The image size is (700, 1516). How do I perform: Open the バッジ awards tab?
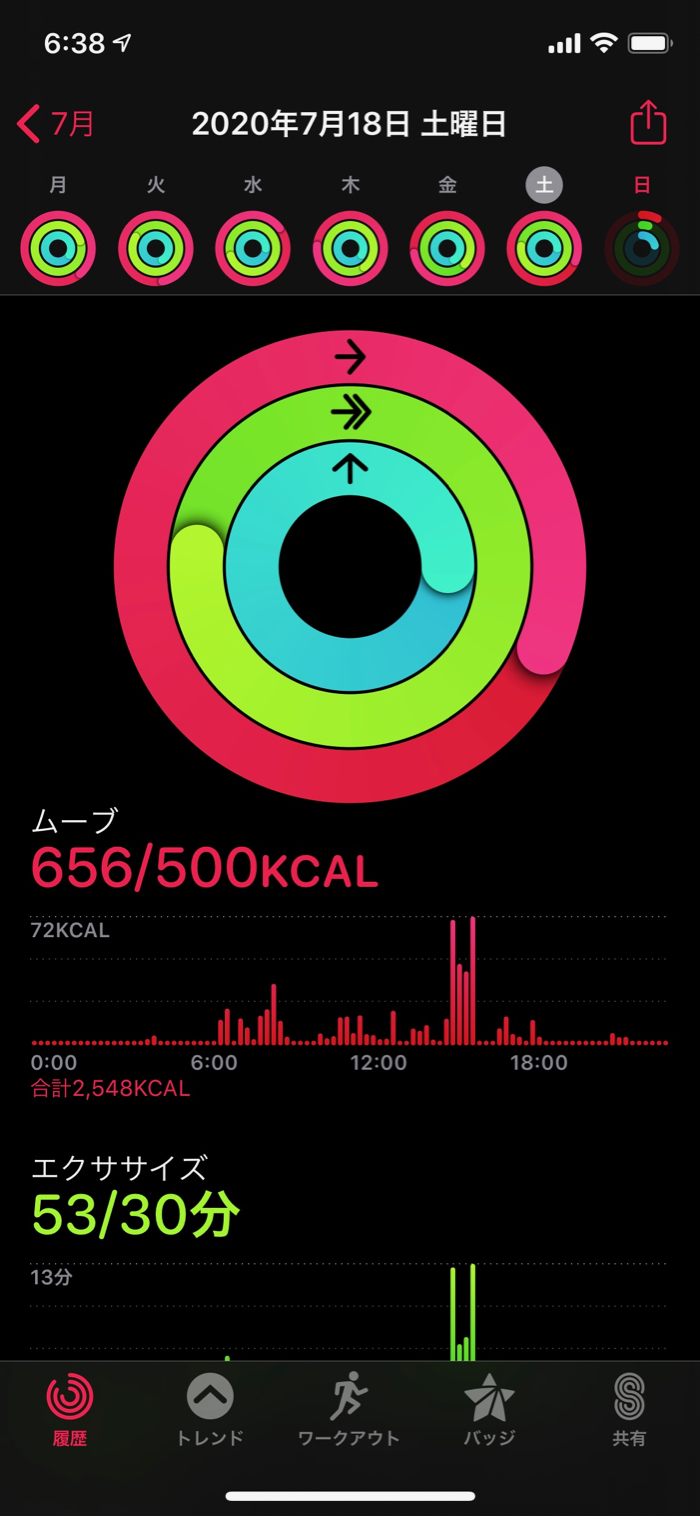[x=489, y=1409]
